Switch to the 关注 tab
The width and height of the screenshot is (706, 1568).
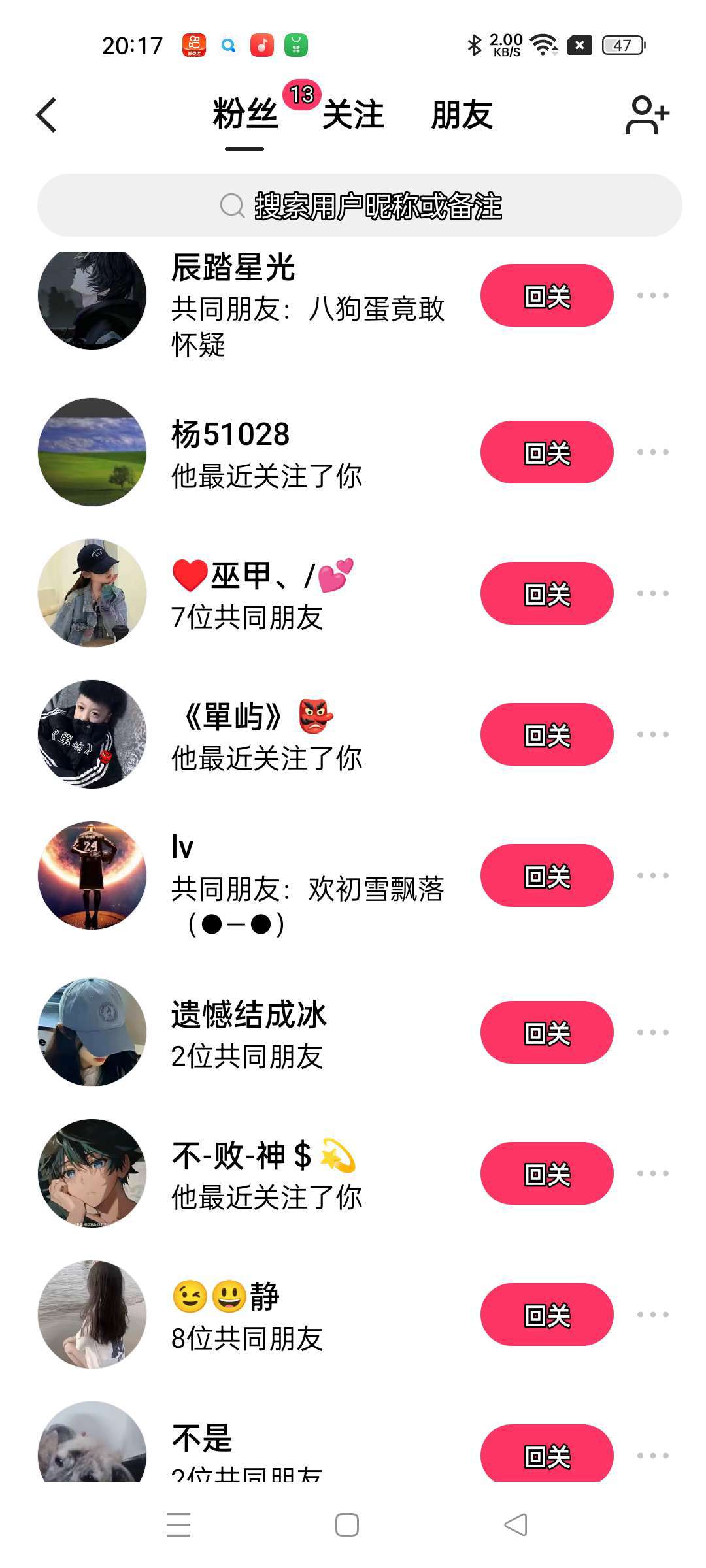pyautogui.click(x=353, y=116)
